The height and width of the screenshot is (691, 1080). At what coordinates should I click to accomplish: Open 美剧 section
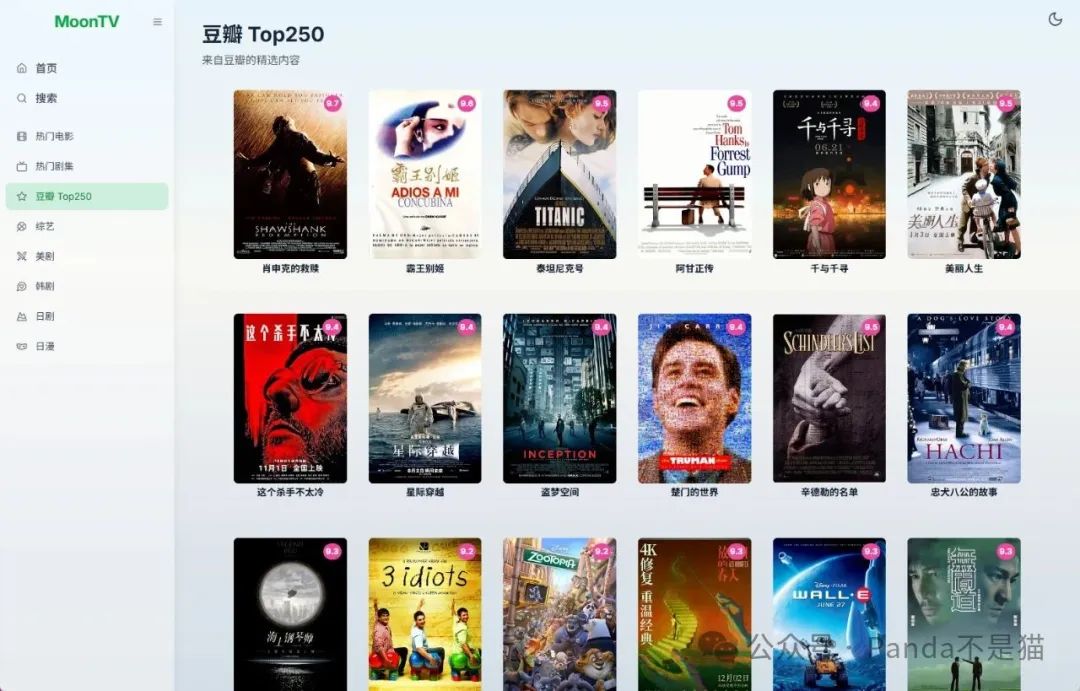pos(45,256)
